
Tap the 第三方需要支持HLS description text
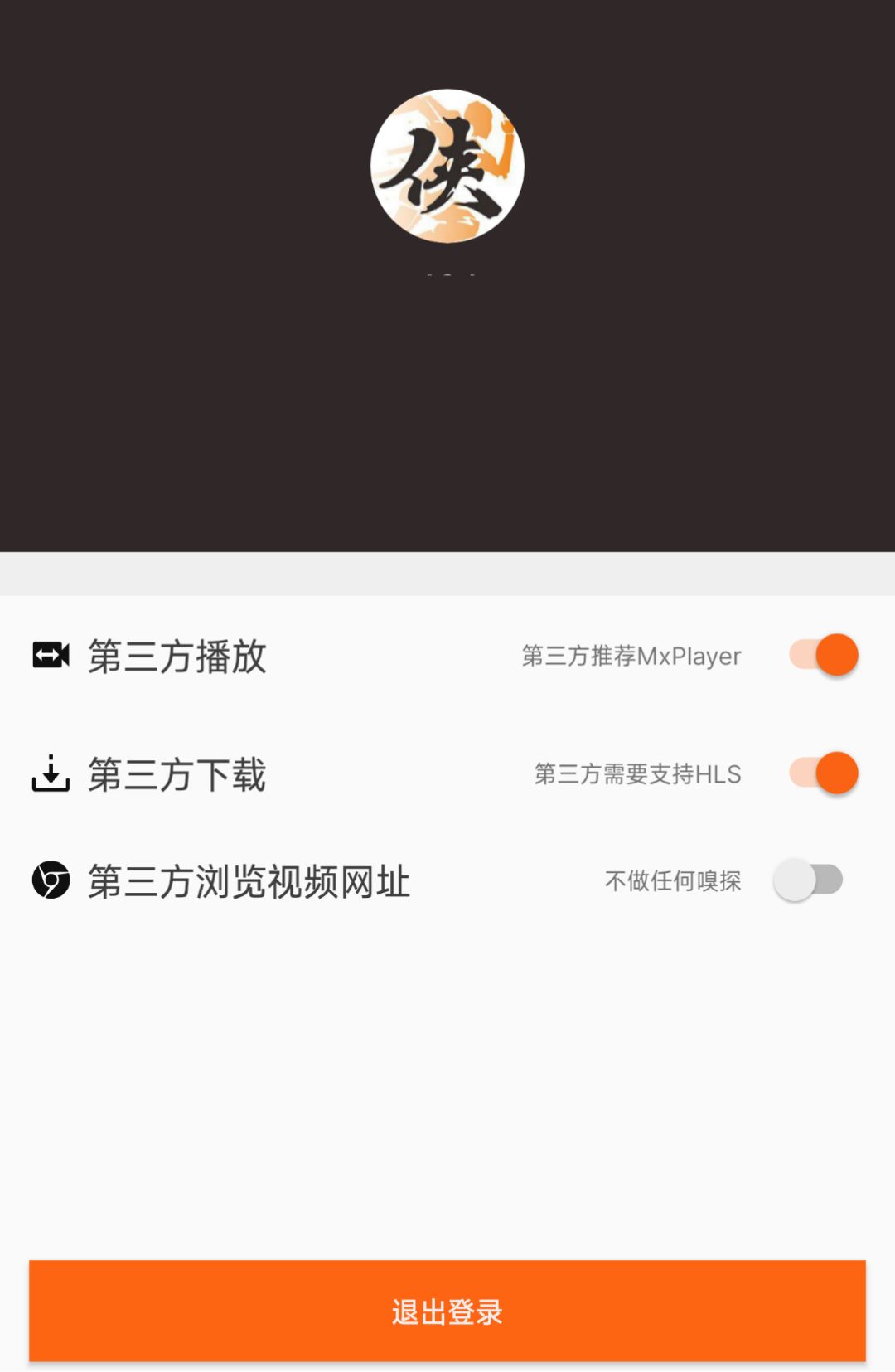point(638,775)
